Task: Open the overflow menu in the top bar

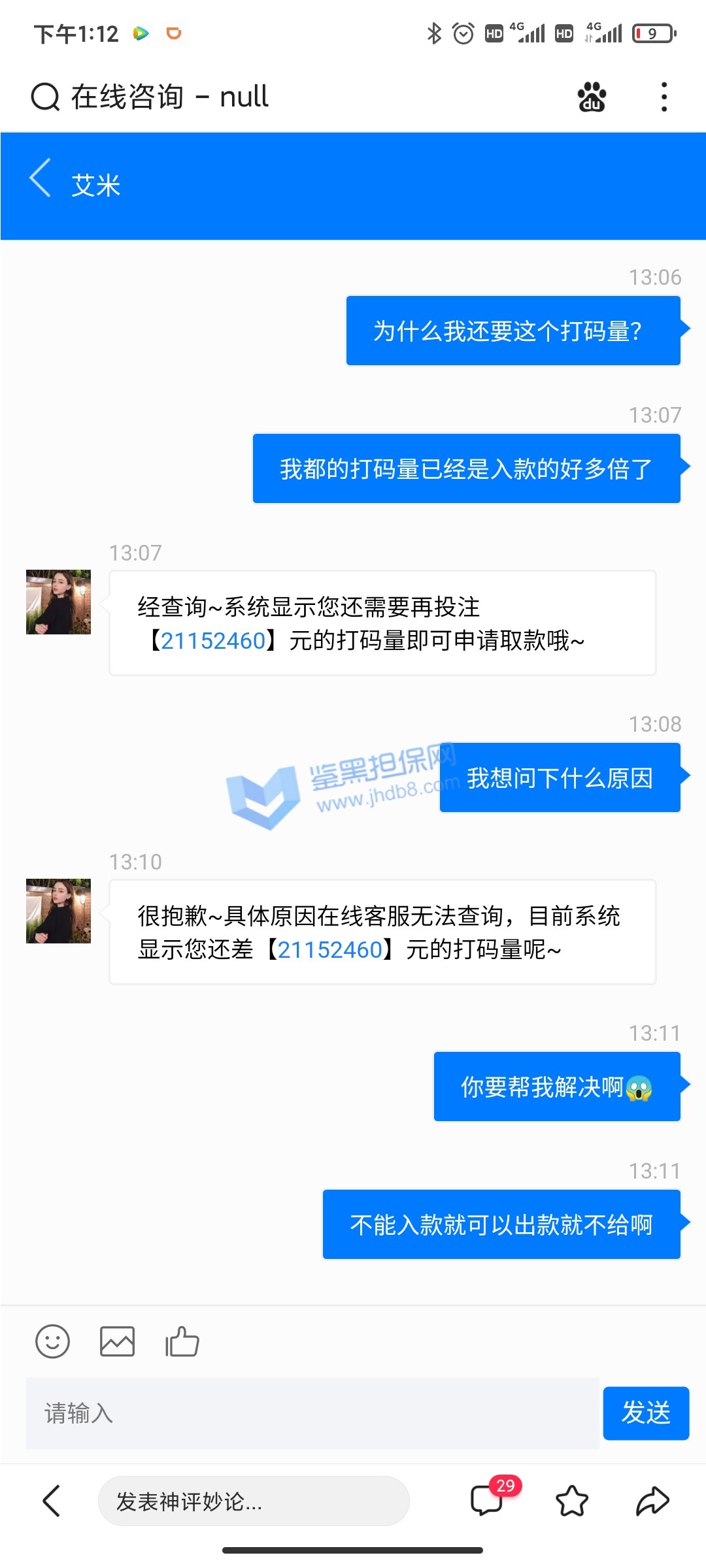Action: (664, 97)
